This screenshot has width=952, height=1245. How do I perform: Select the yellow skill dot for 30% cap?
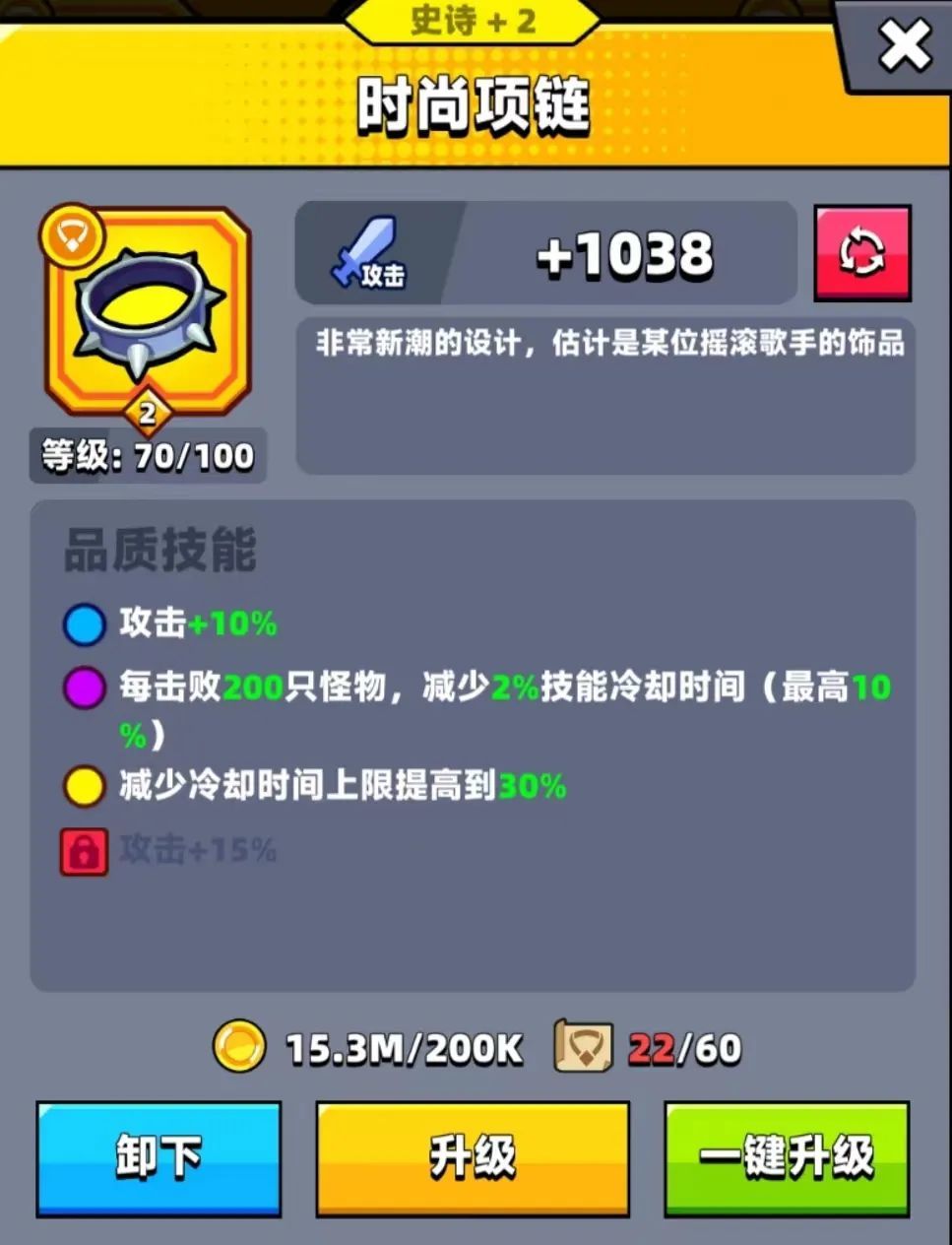click(x=84, y=786)
